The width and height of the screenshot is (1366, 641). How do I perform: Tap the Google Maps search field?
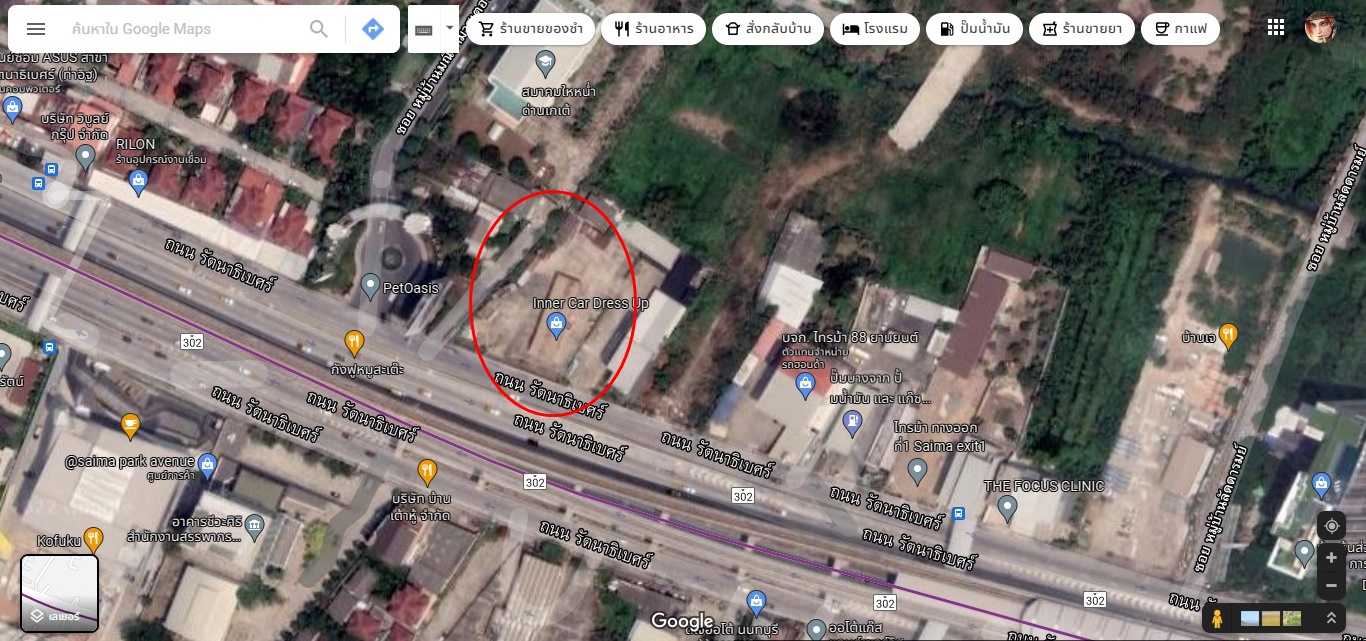tap(185, 29)
